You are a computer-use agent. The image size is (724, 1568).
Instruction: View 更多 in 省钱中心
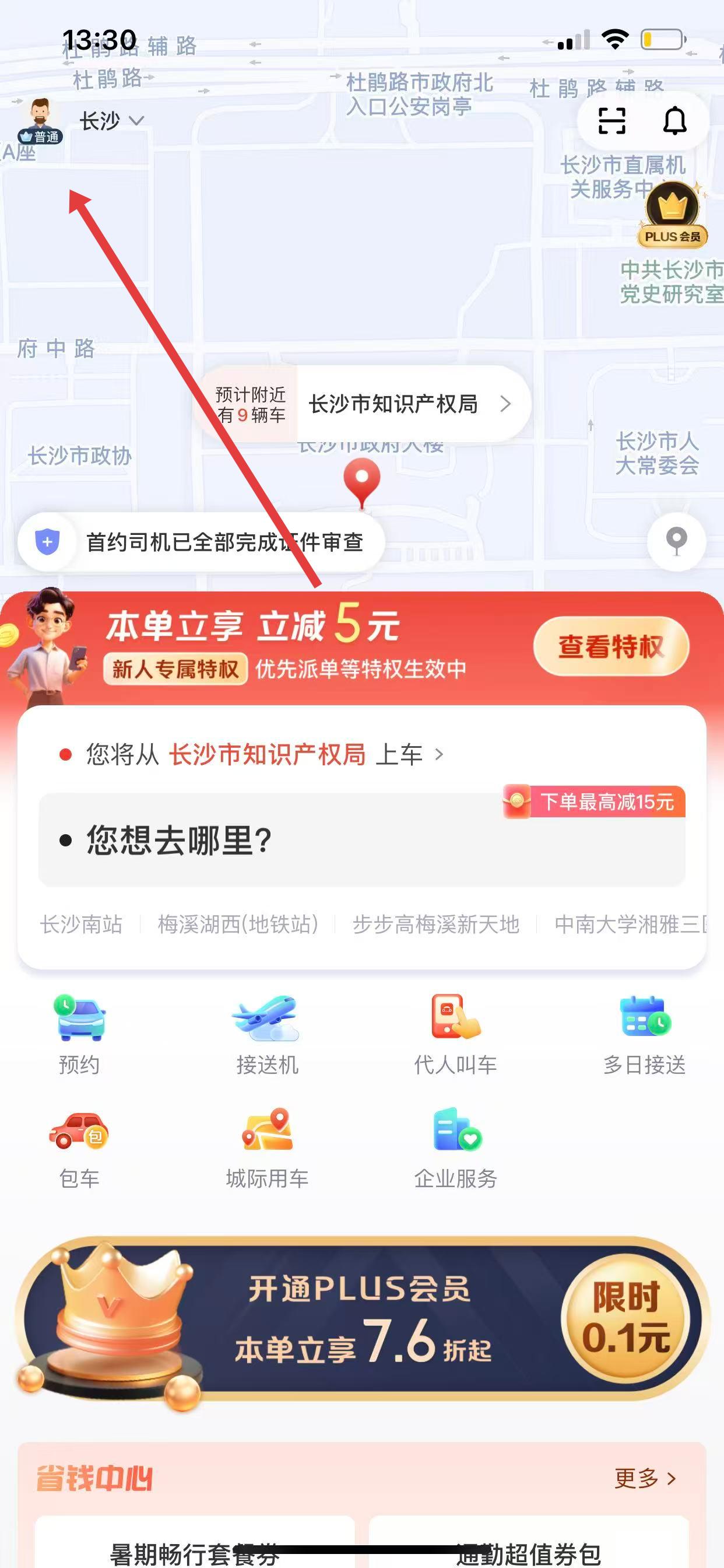645,1478
